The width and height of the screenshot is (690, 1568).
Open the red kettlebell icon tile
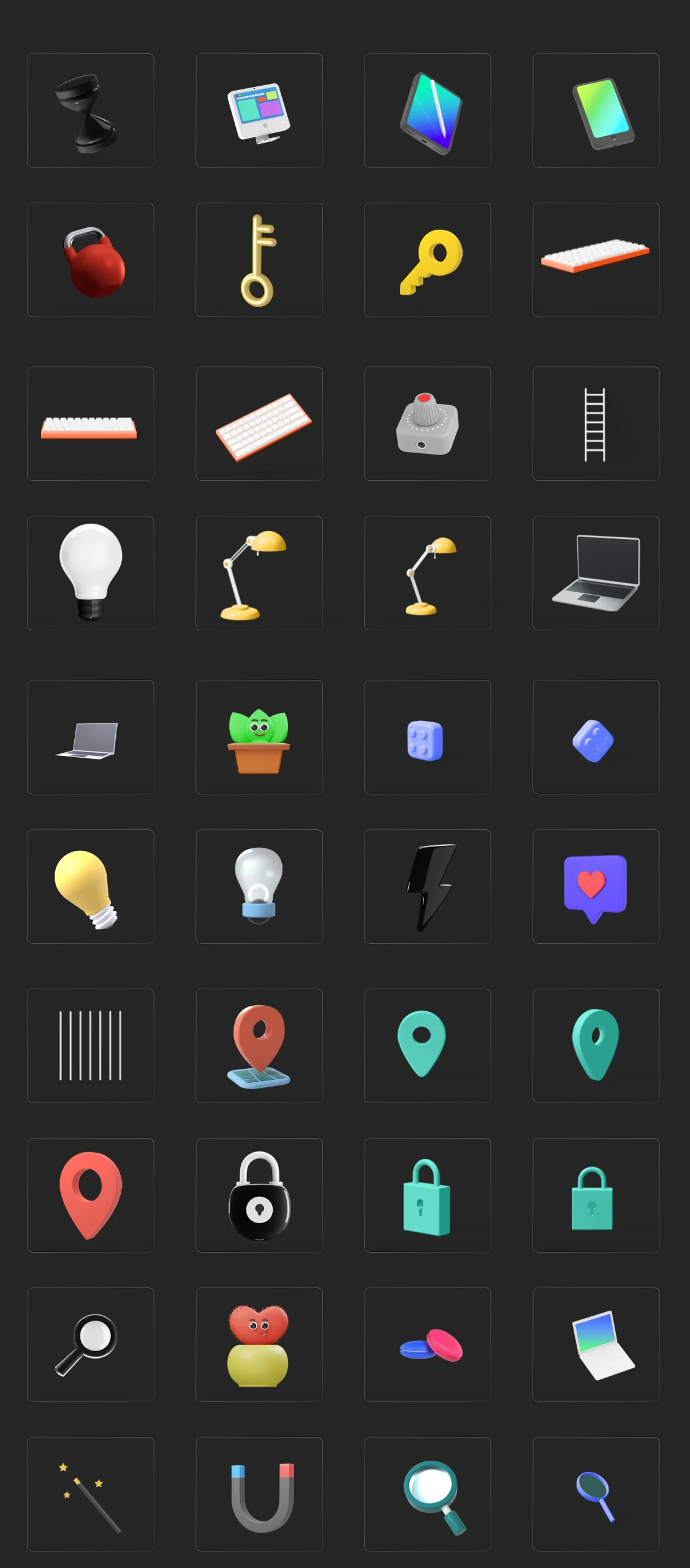tap(91, 260)
